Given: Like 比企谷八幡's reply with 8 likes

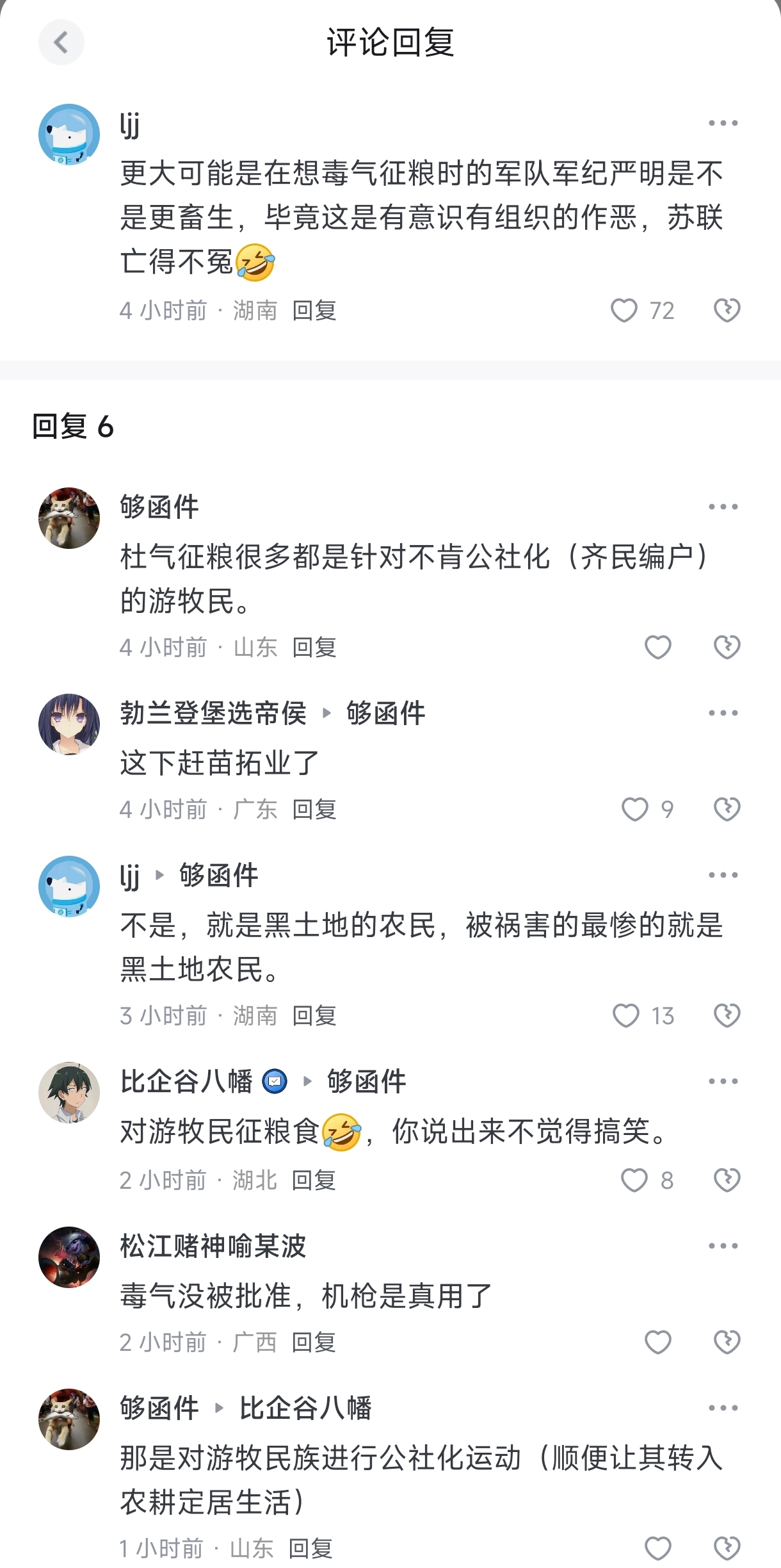Looking at the screenshot, I should (634, 1180).
